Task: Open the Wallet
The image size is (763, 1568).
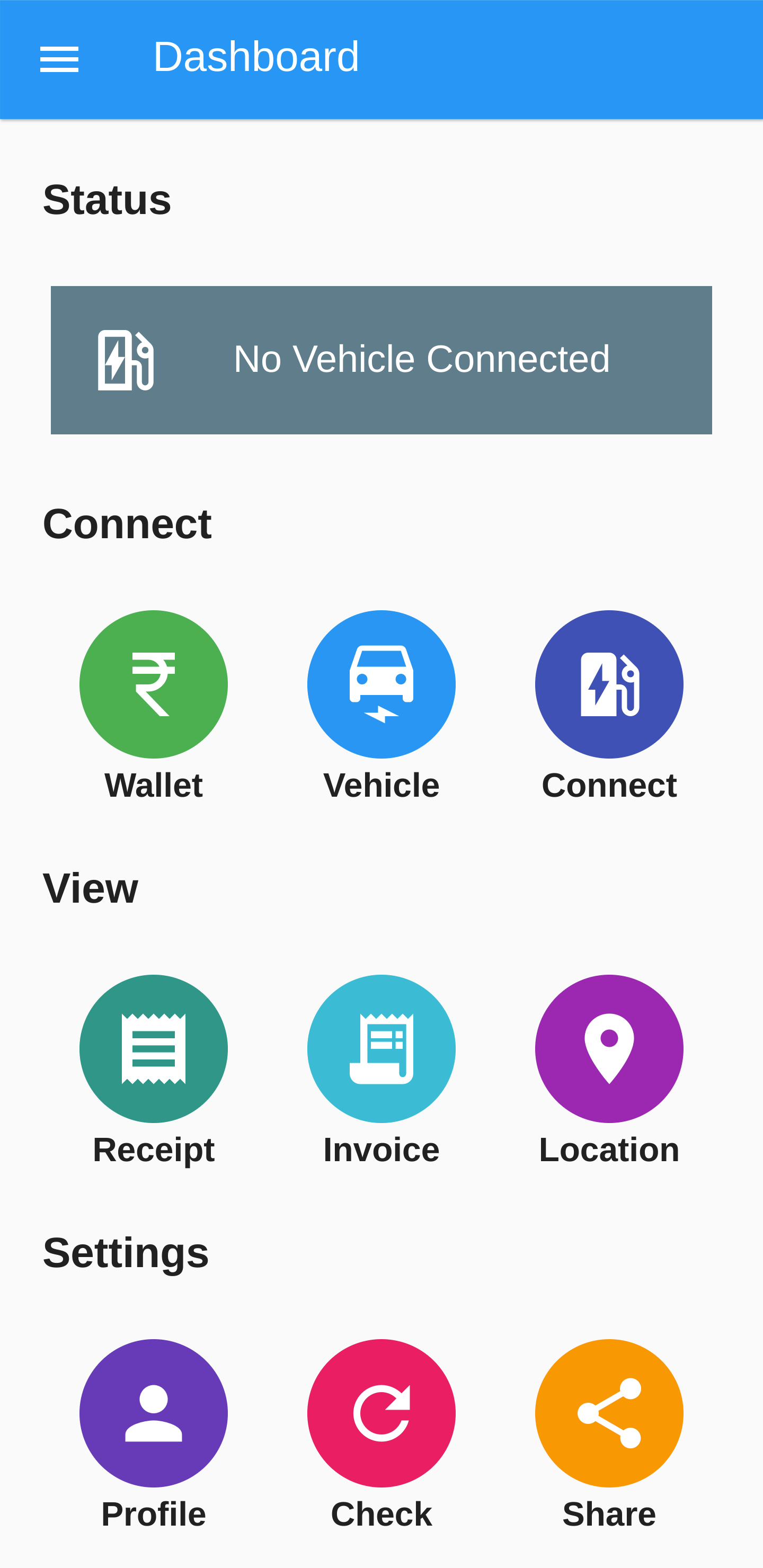Action: click(x=154, y=684)
